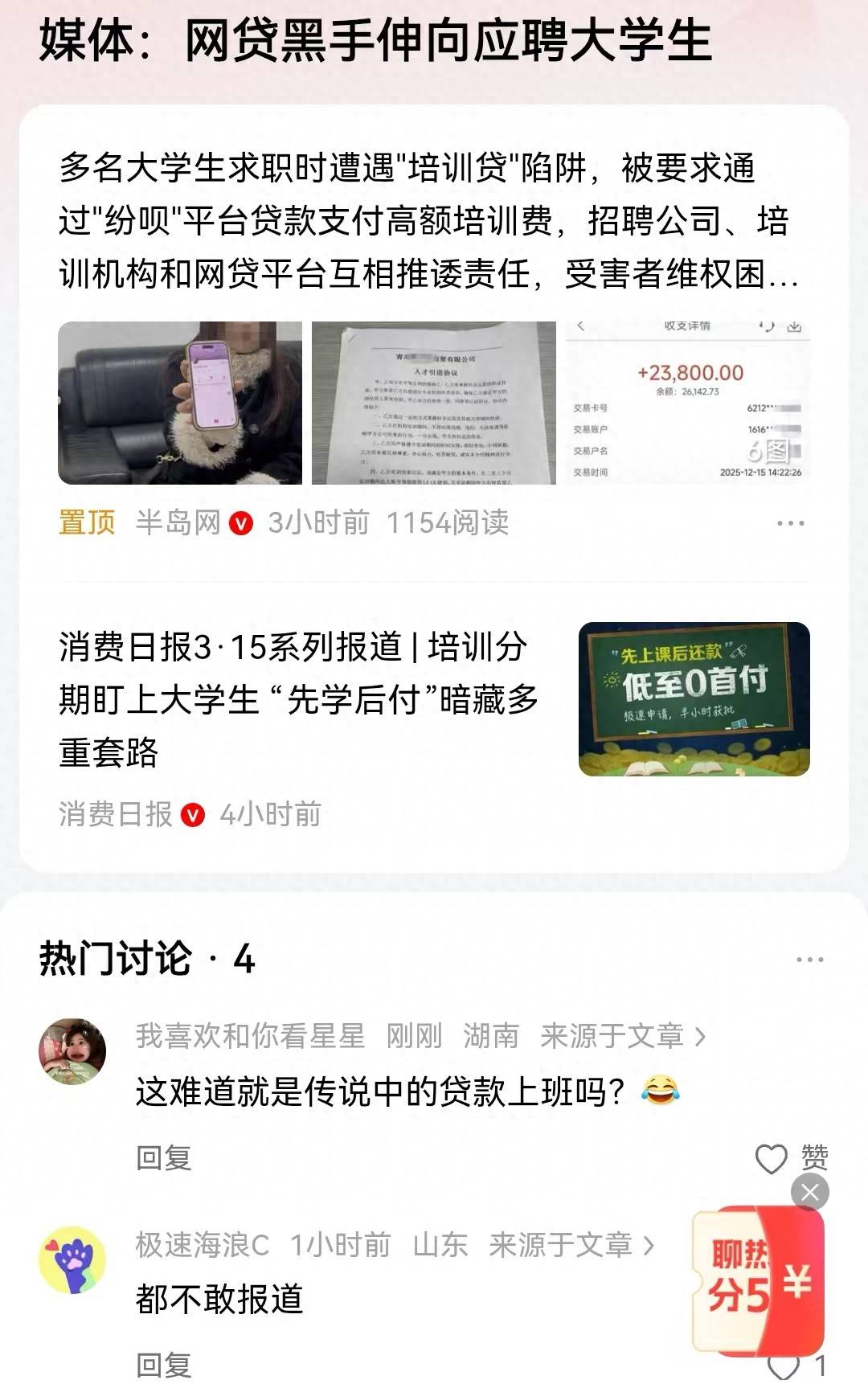Click the 置顶 pinned label
The image size is (868, 1384).
tap(88, 522)
